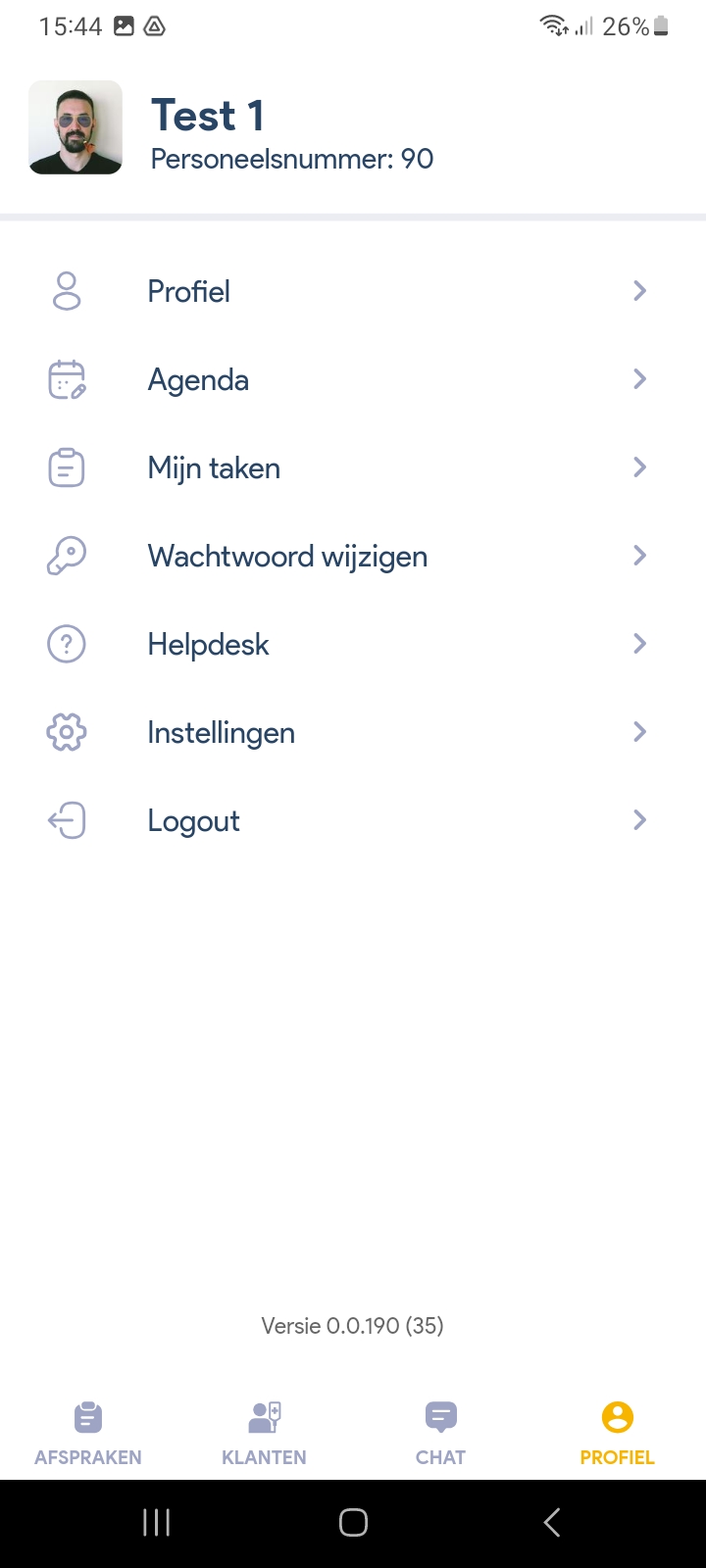Tap the system back button

(x=551, y=1522)
